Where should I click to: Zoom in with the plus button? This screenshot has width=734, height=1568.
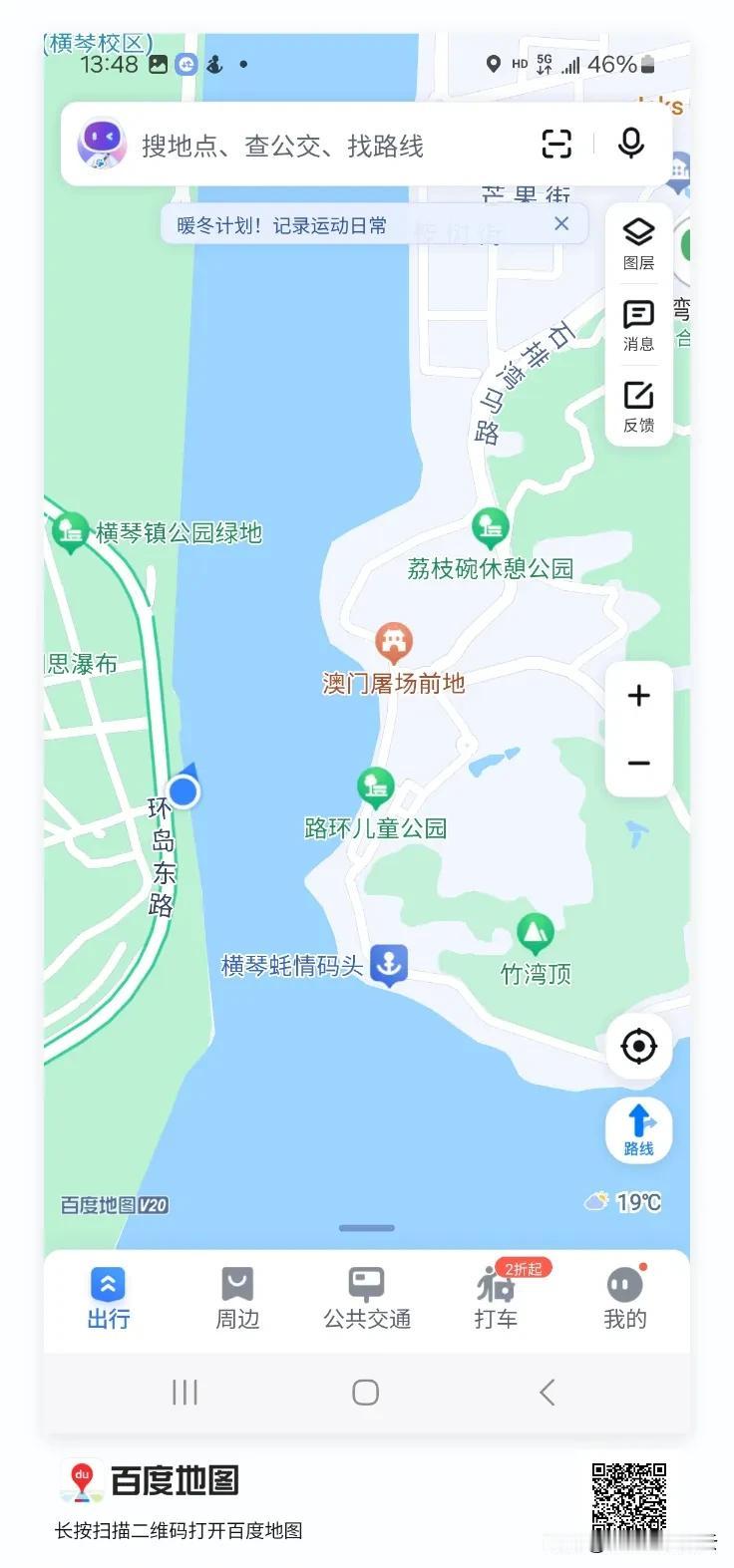[x=638, y=695]
